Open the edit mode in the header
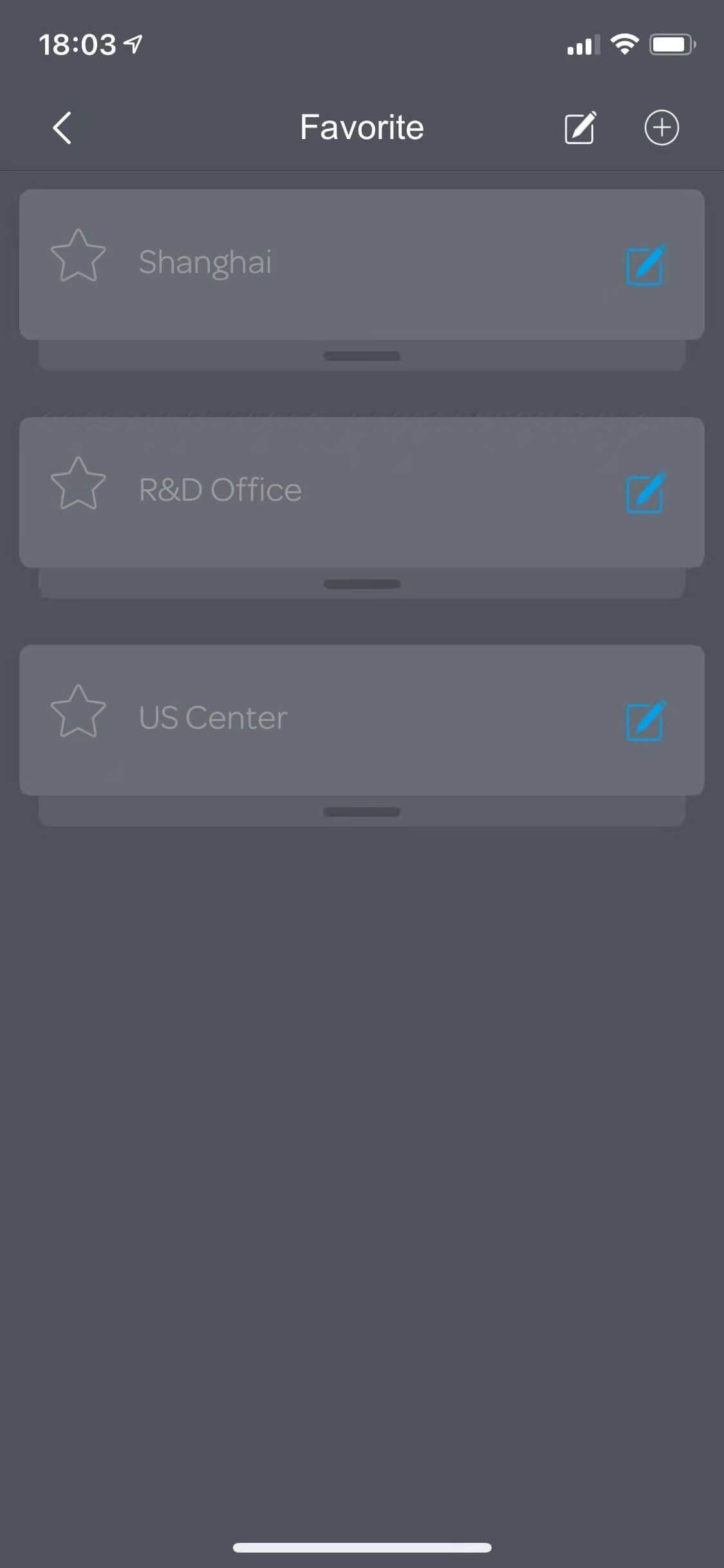 [x=580, y=127]
